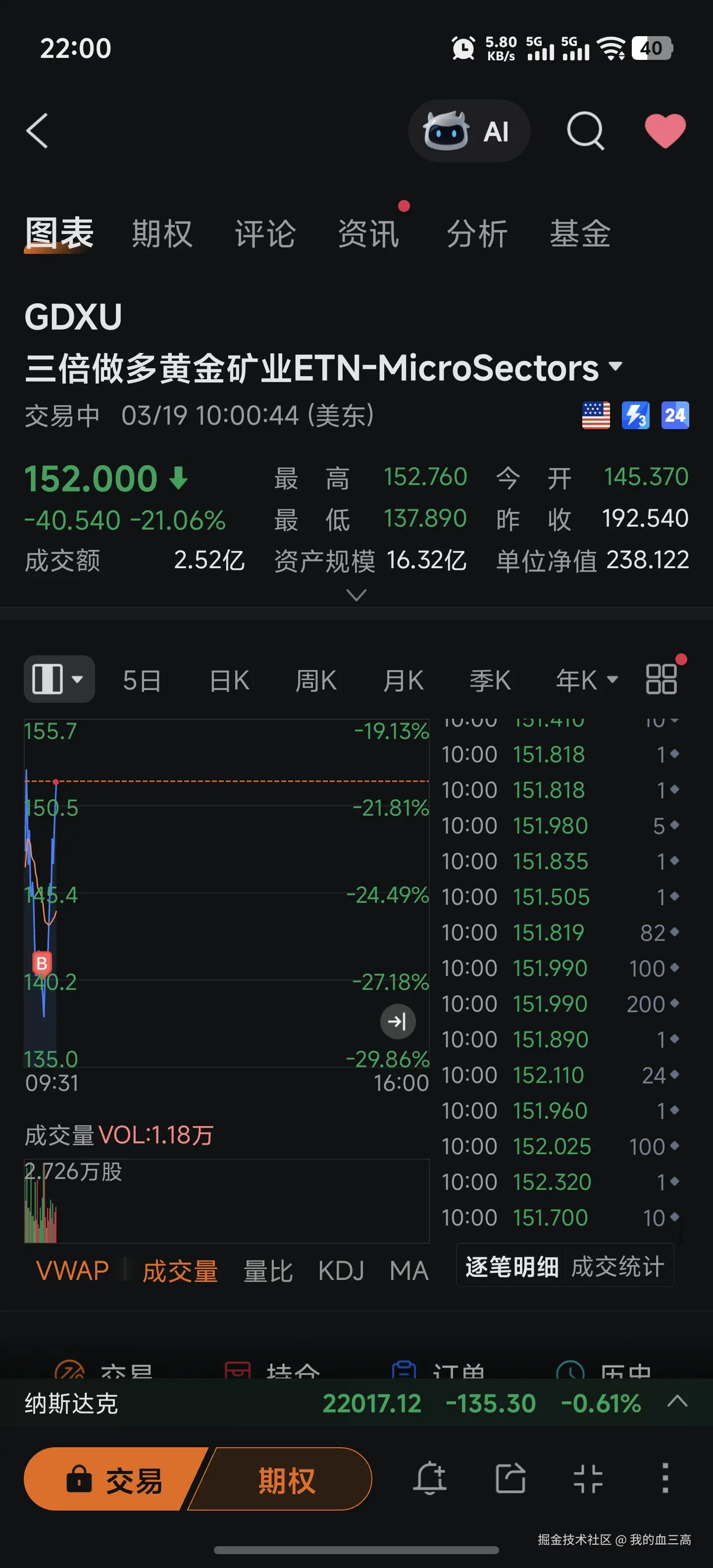Jump to latest quote with arrow icon
713x1568 pixels.
(398, 1022)
